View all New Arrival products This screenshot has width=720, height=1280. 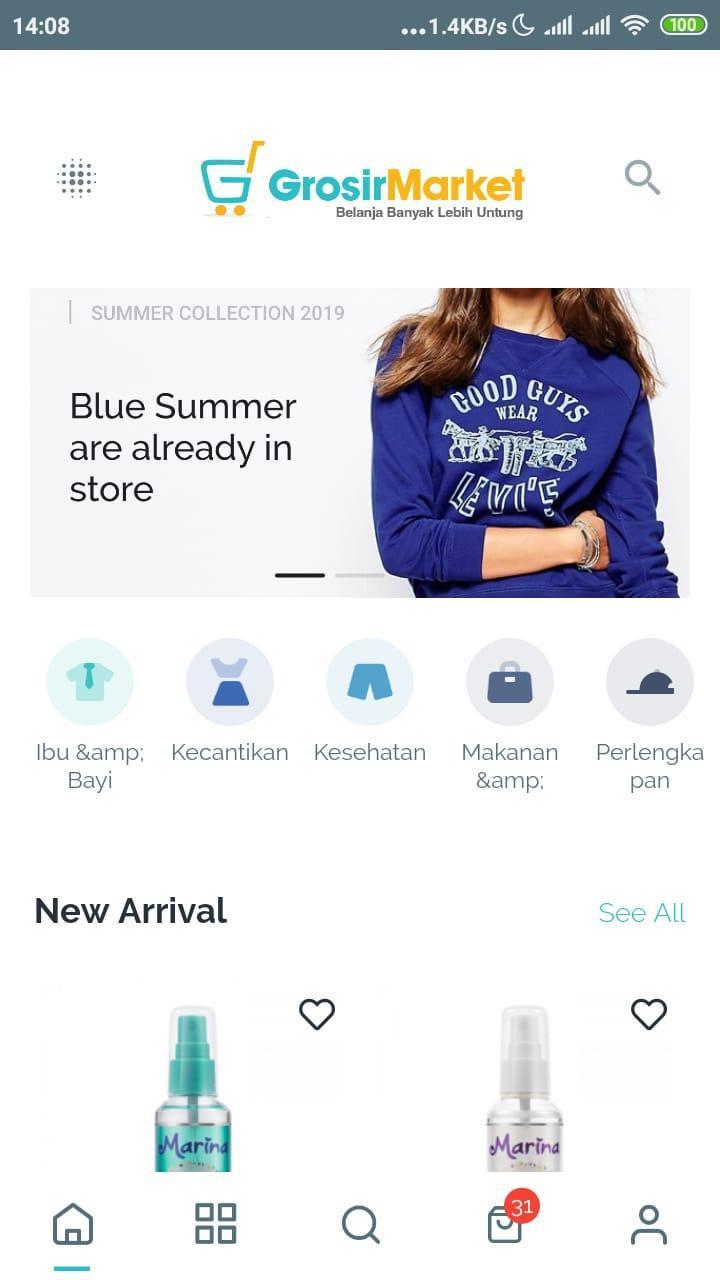642,913
